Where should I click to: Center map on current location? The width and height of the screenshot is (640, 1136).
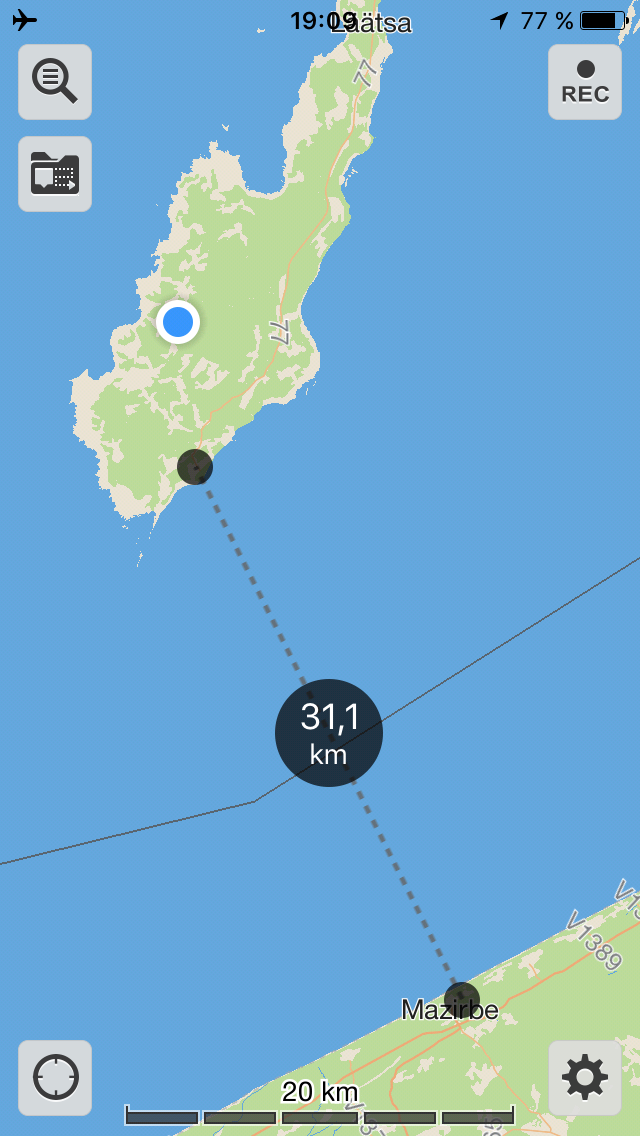point(55,1078)
